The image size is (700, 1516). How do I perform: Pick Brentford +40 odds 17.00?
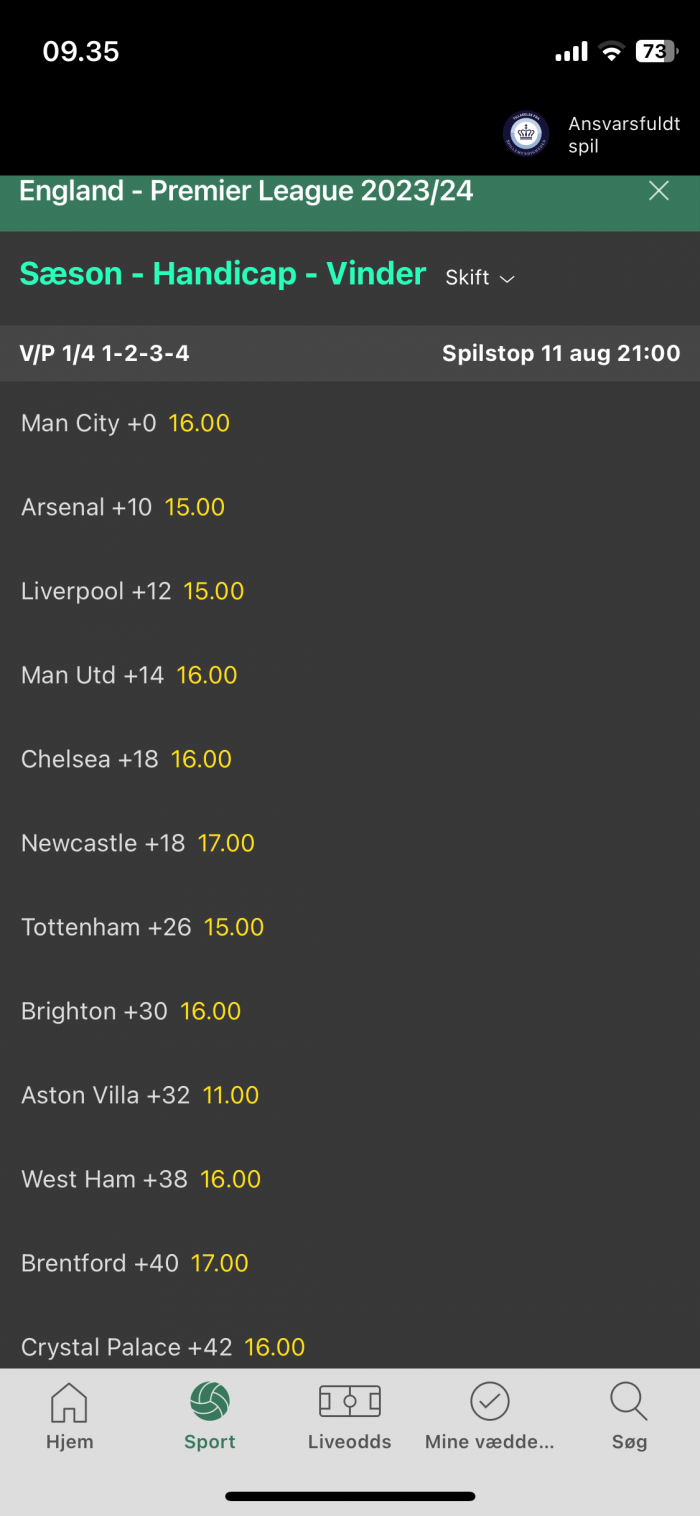[x=350, y=1263]
